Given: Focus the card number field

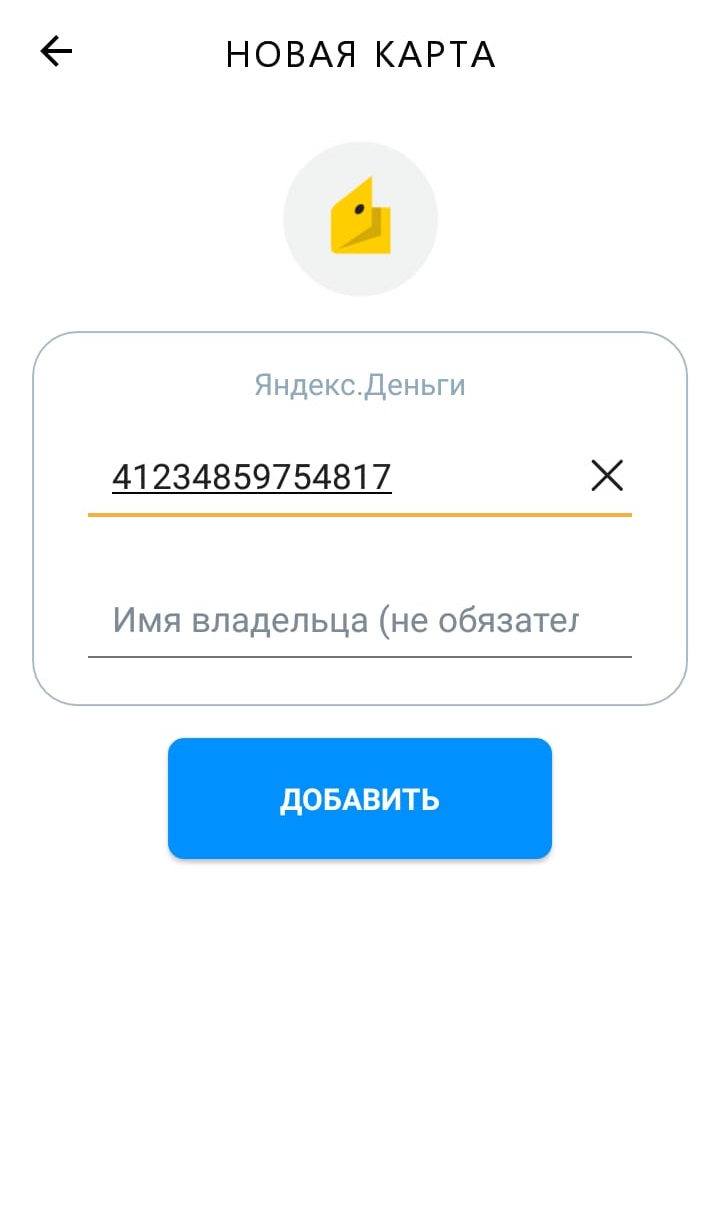Looking at the screenshot, I should click(340, 477).
